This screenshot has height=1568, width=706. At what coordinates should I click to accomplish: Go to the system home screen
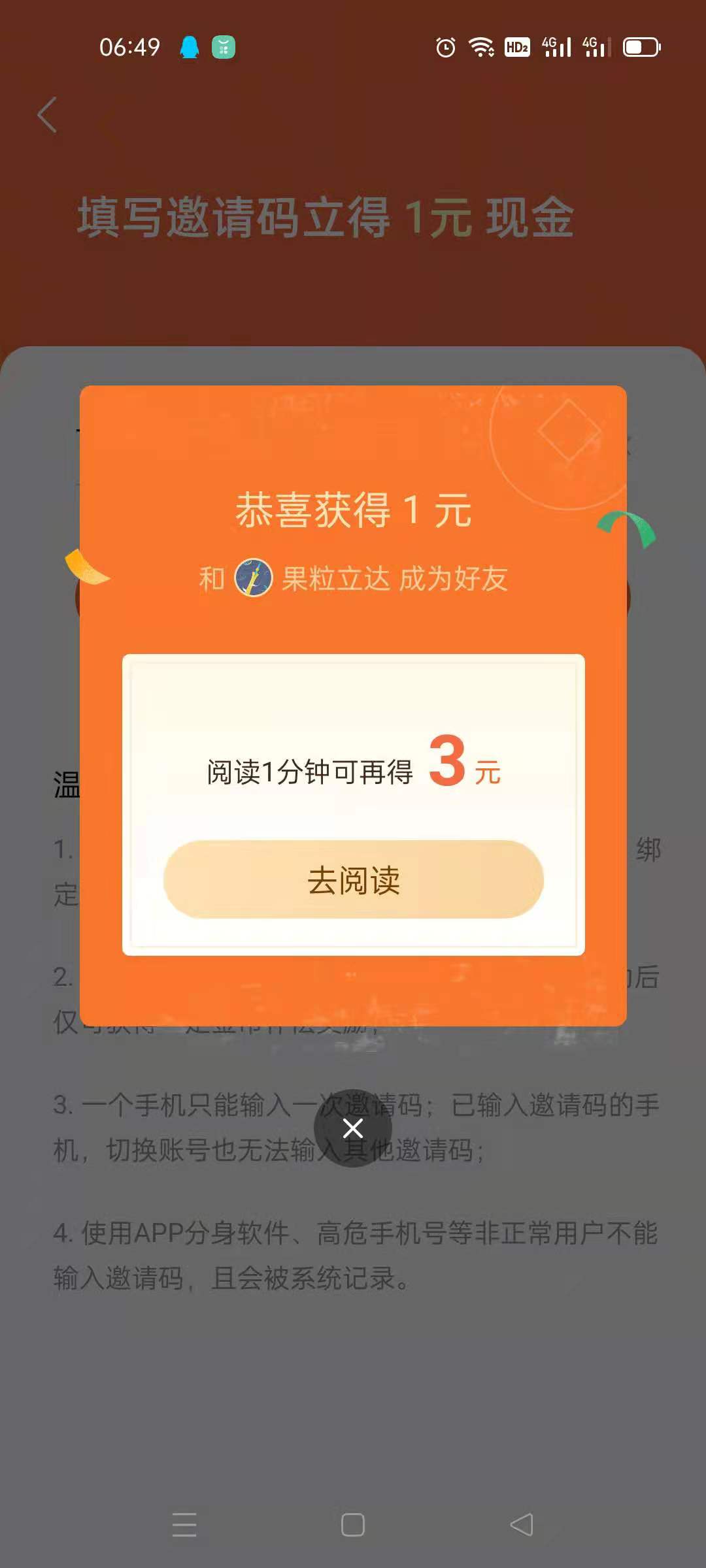pos(353,1525)
